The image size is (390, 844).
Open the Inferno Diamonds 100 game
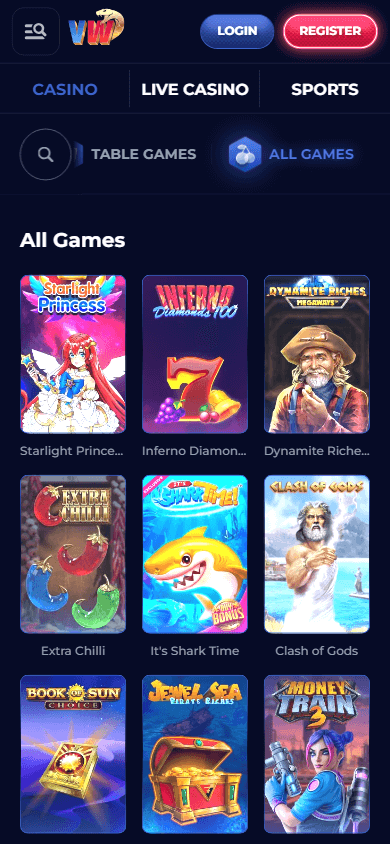pos(195,354)
